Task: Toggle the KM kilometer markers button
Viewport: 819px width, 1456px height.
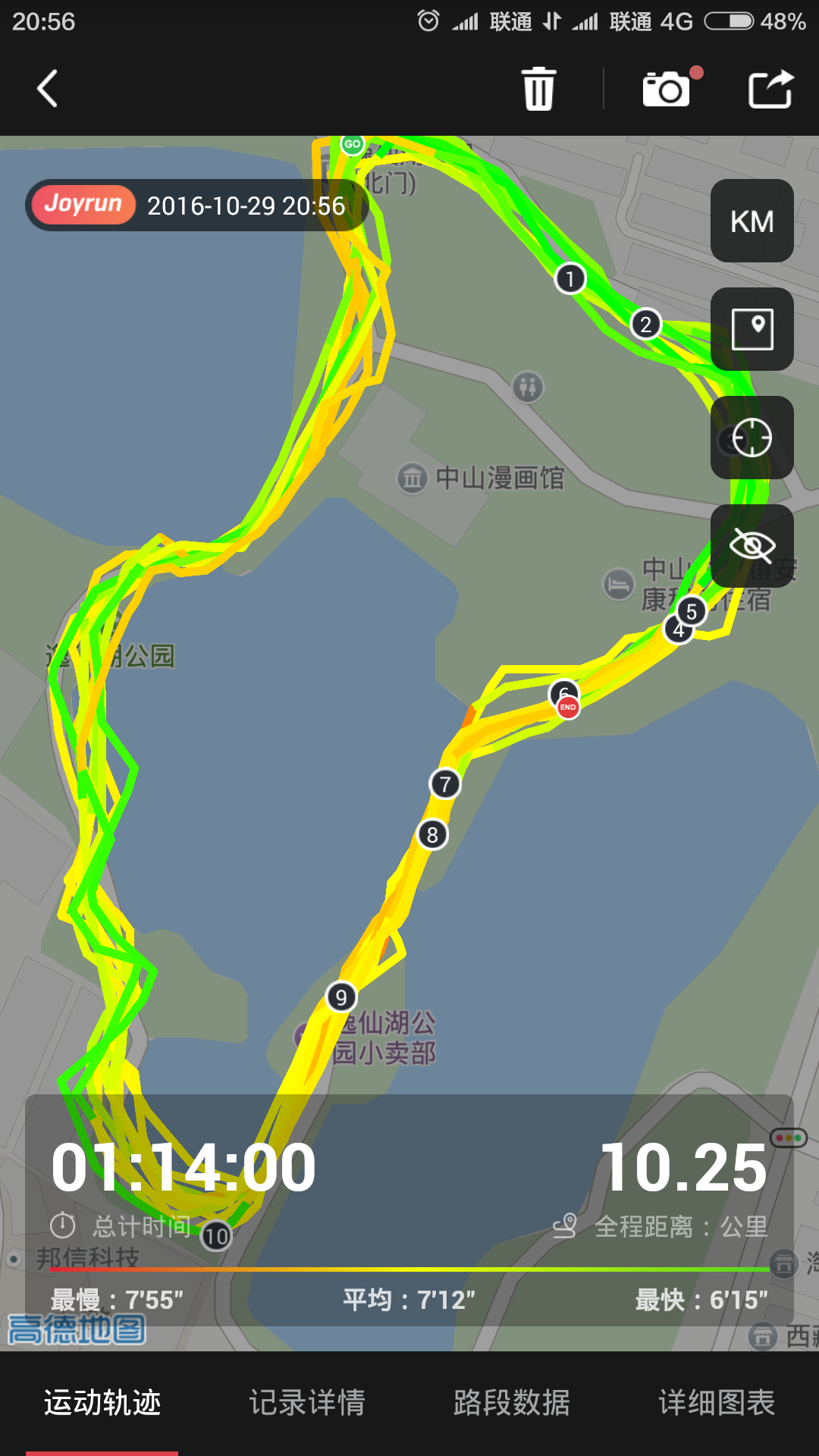Action: click(x=752, y=221)
